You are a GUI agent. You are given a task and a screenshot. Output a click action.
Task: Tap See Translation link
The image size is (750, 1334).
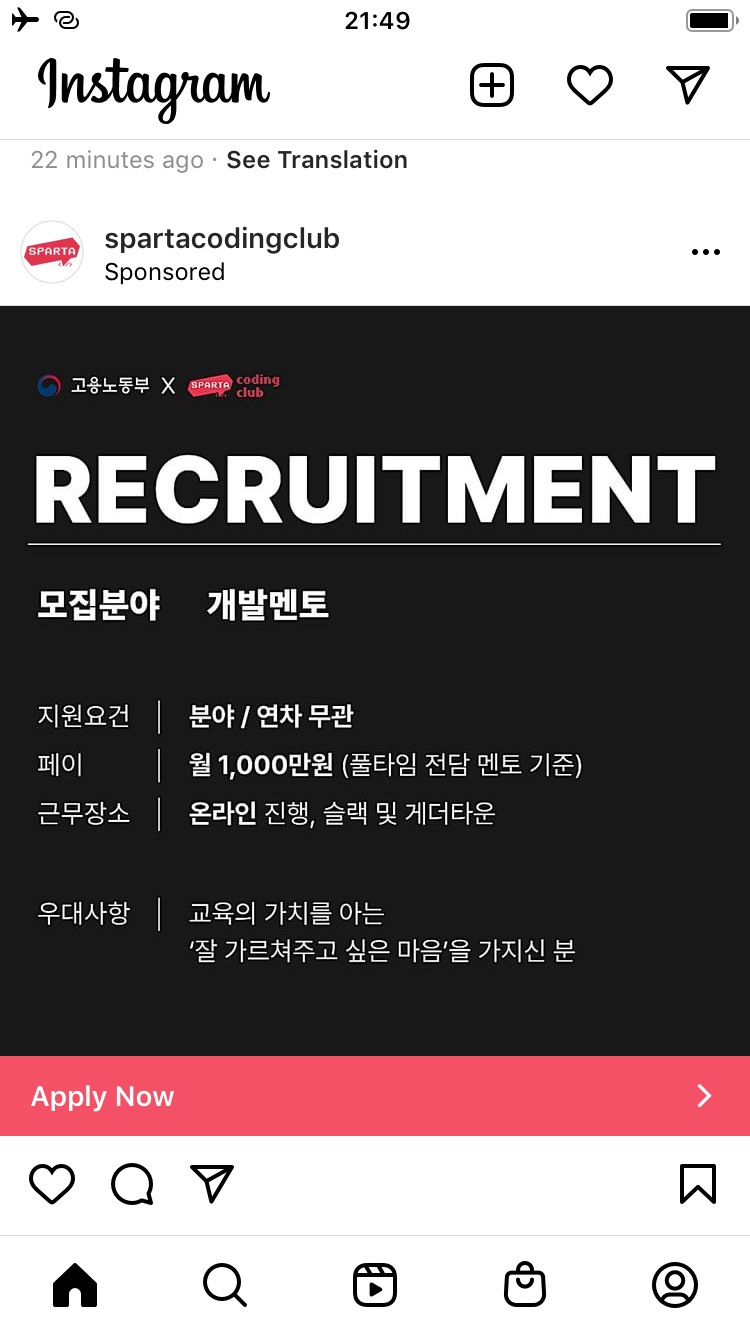pyautogui.click(x=317, y=160)
